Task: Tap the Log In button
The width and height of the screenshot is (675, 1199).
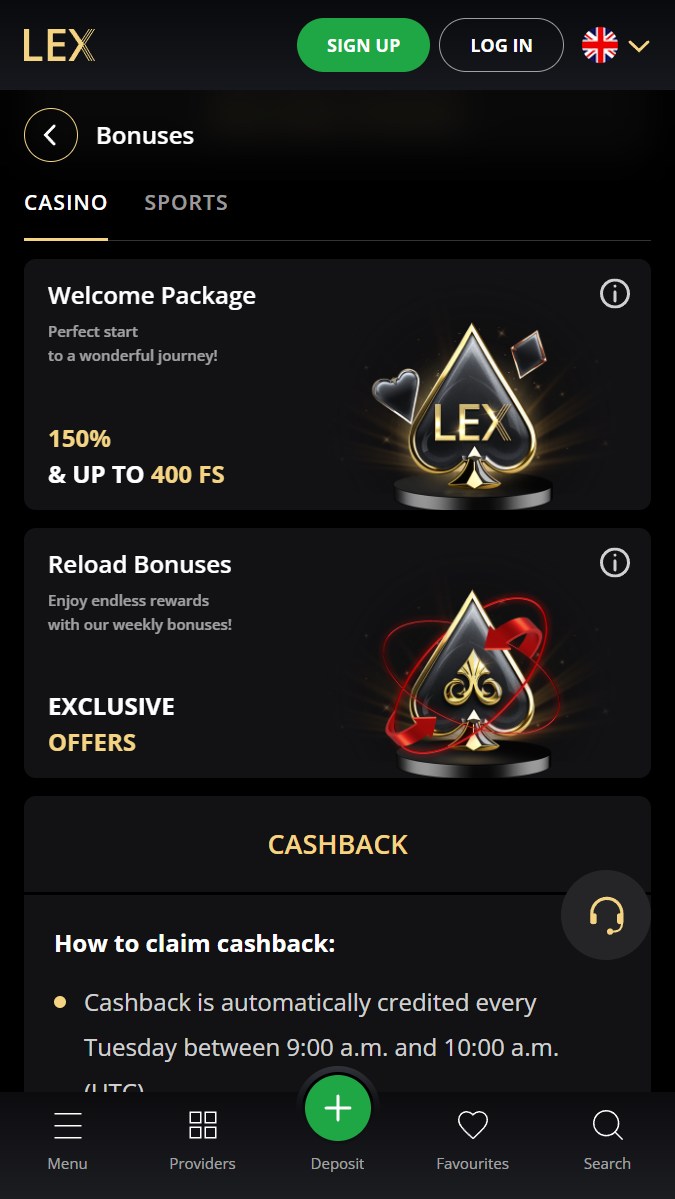Action: pos(501,45)
